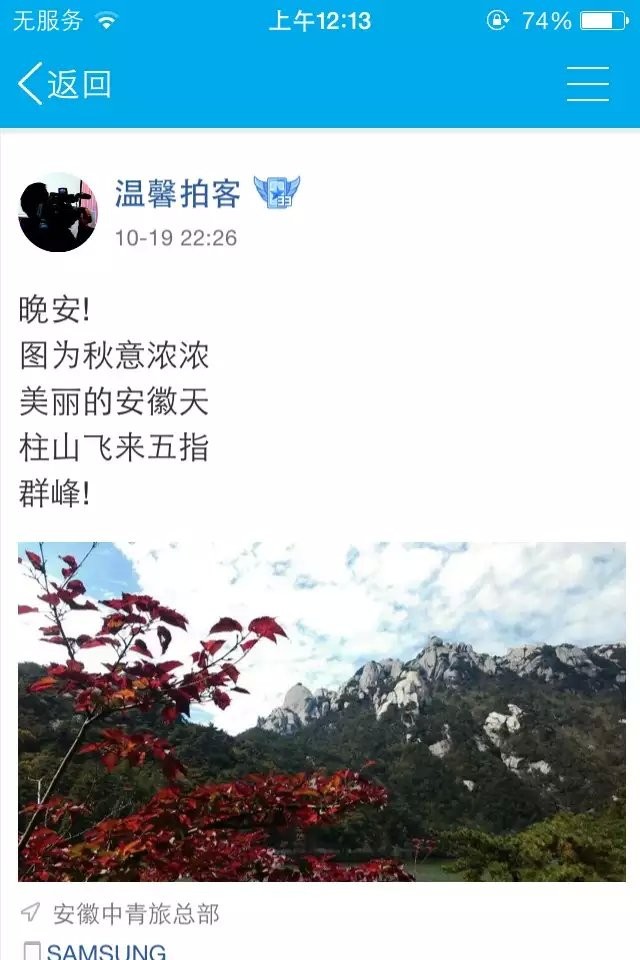Image resolution: width=640 pixels, height=960 pixels.
Task: Open the hamburger menu in the header
Action: 587,84
